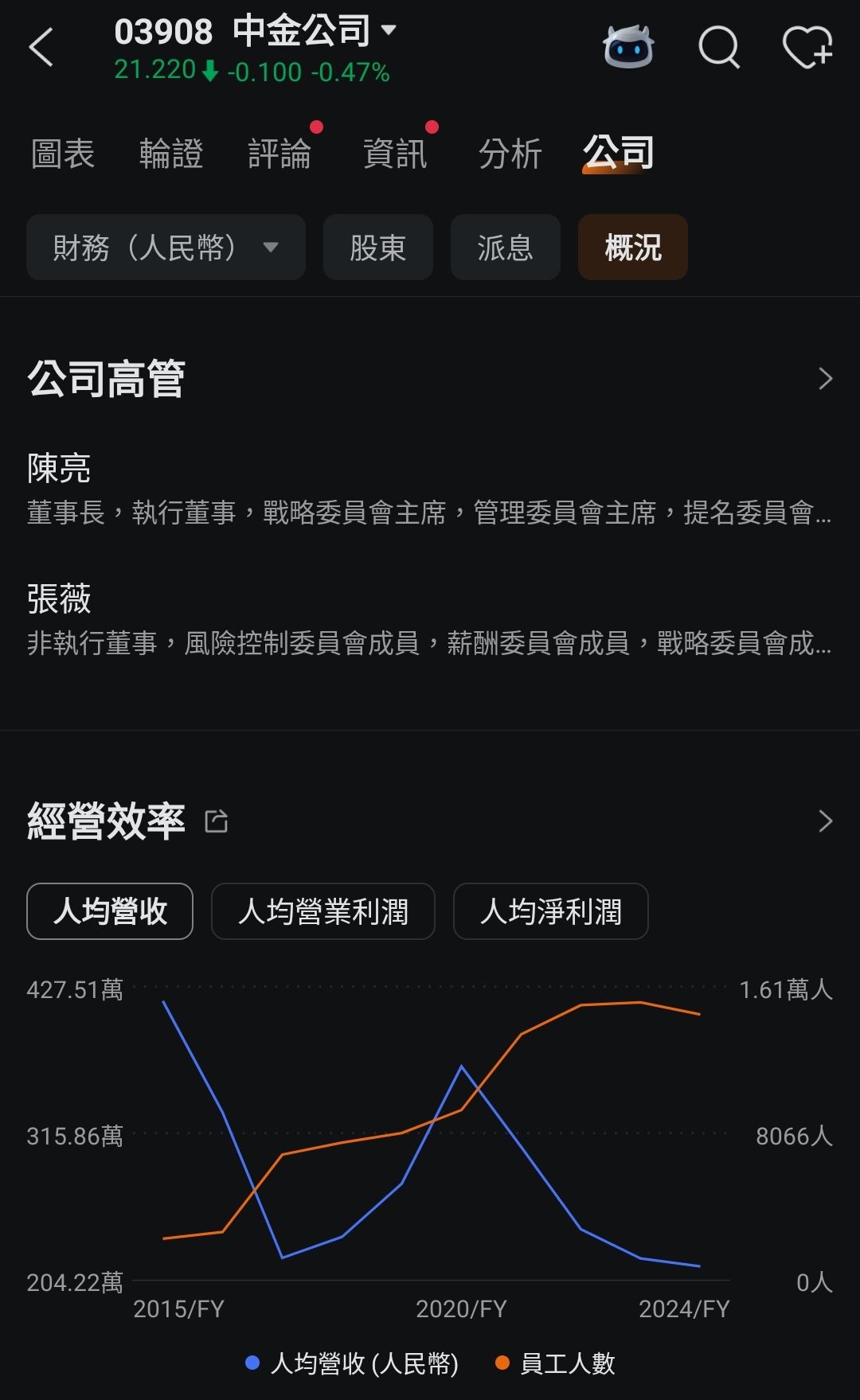Select the 人均淨利潤 chart option
This screenshot has width=860, height=1400.
tap(550, 911)
